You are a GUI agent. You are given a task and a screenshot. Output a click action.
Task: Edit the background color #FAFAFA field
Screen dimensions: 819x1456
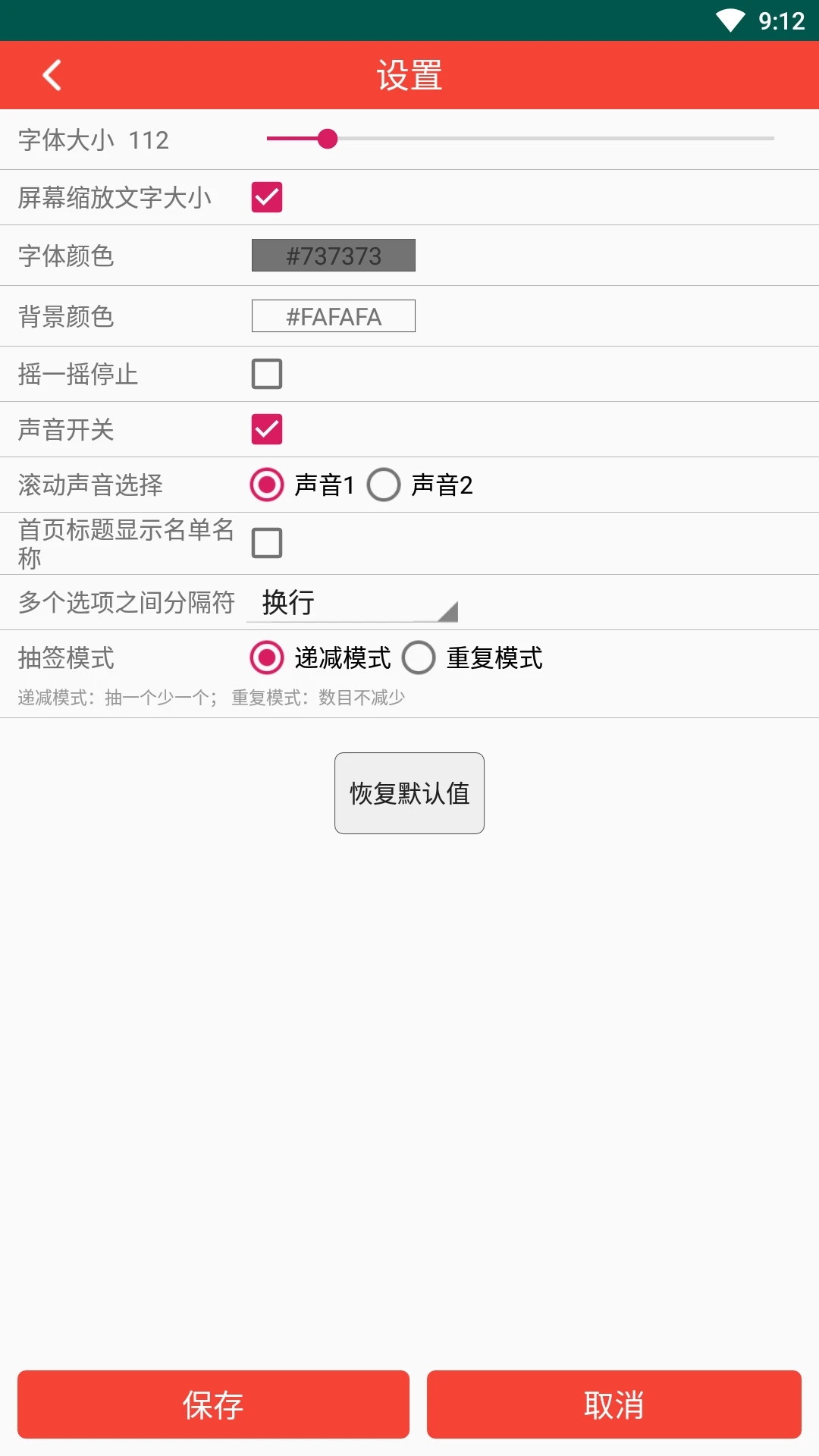pos(333,315)
